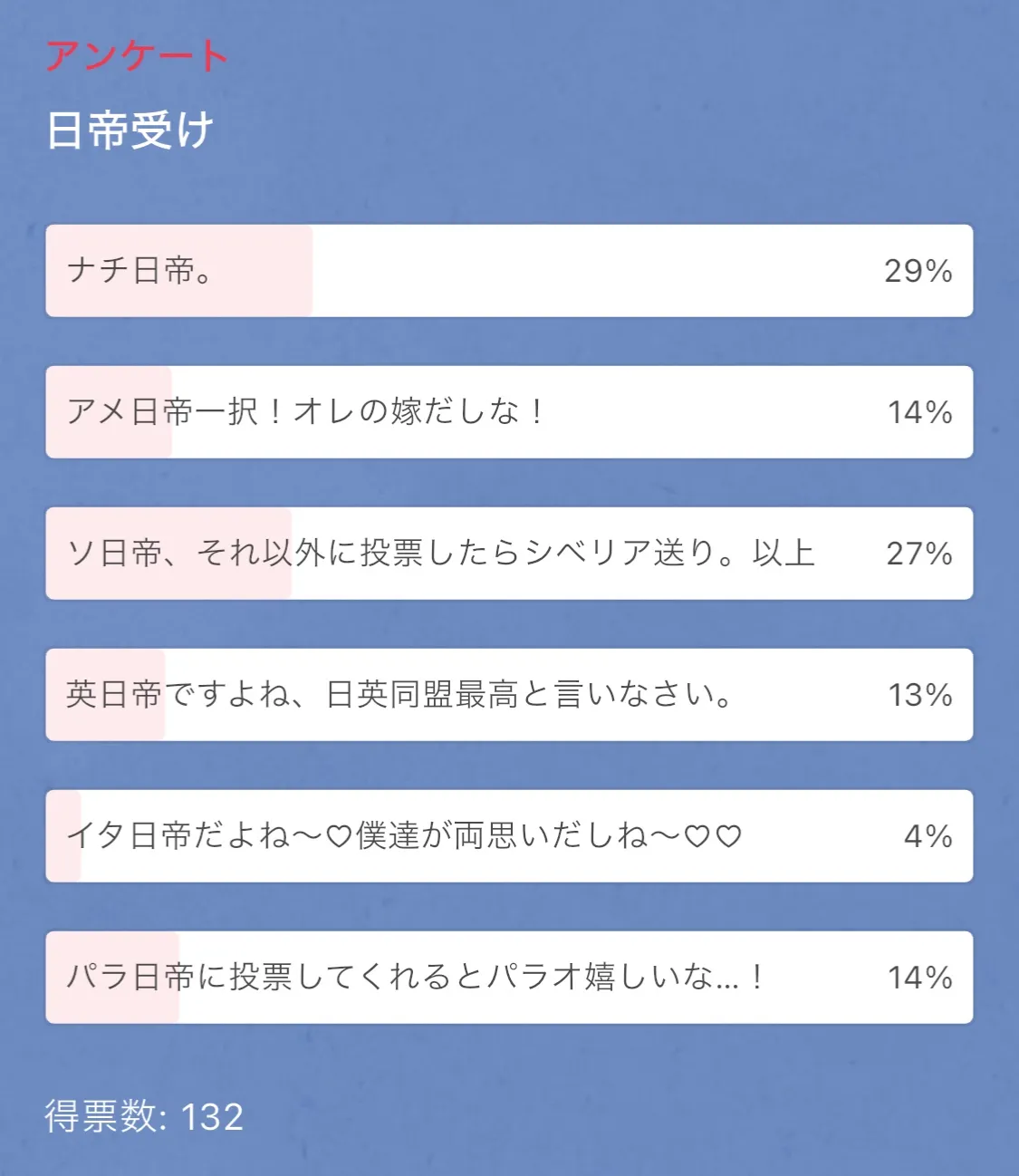Click the pink progress fill of ナチ日帝

pyautogui.click(x=181, y=272)
